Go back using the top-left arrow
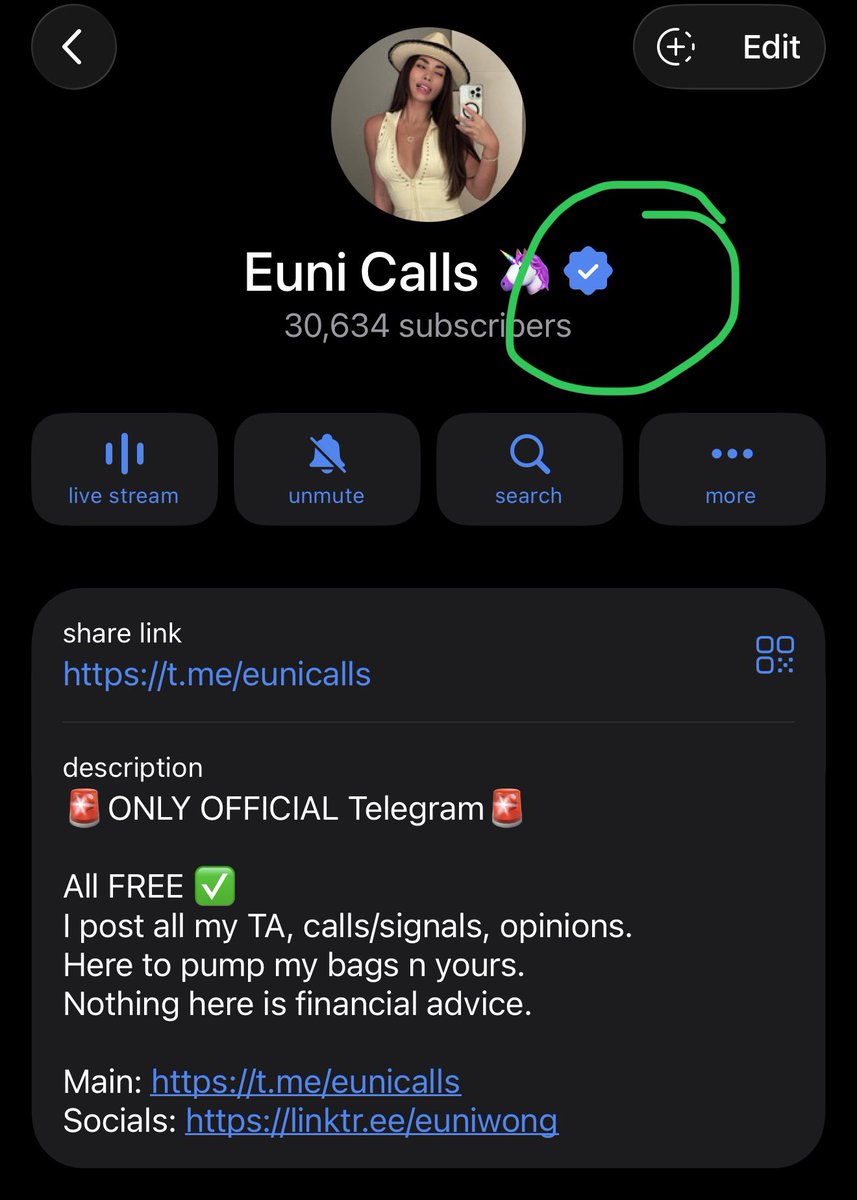The height and width of the screenshot is (1200, 857). pos(74,47)
